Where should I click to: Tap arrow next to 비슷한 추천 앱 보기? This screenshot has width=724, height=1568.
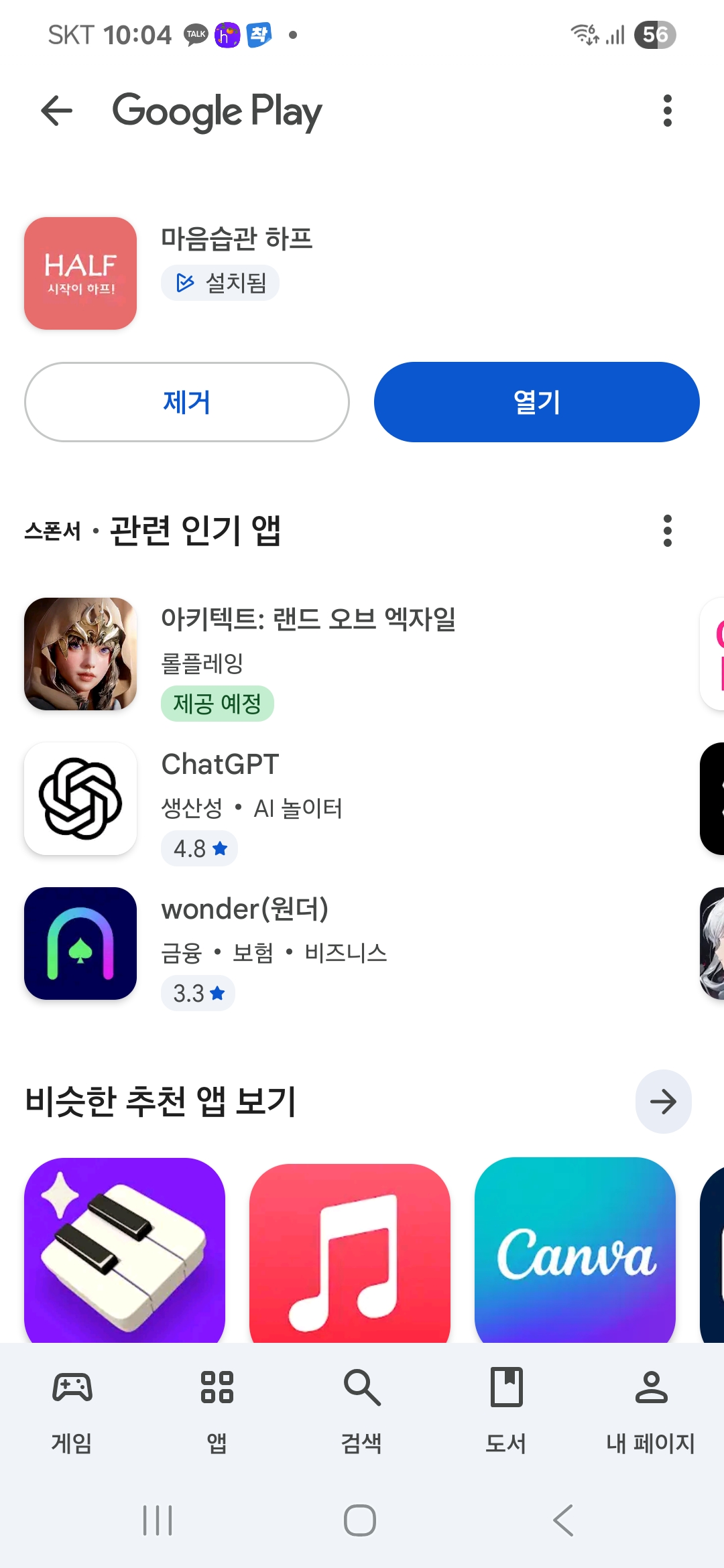(x=663, y=1102)
